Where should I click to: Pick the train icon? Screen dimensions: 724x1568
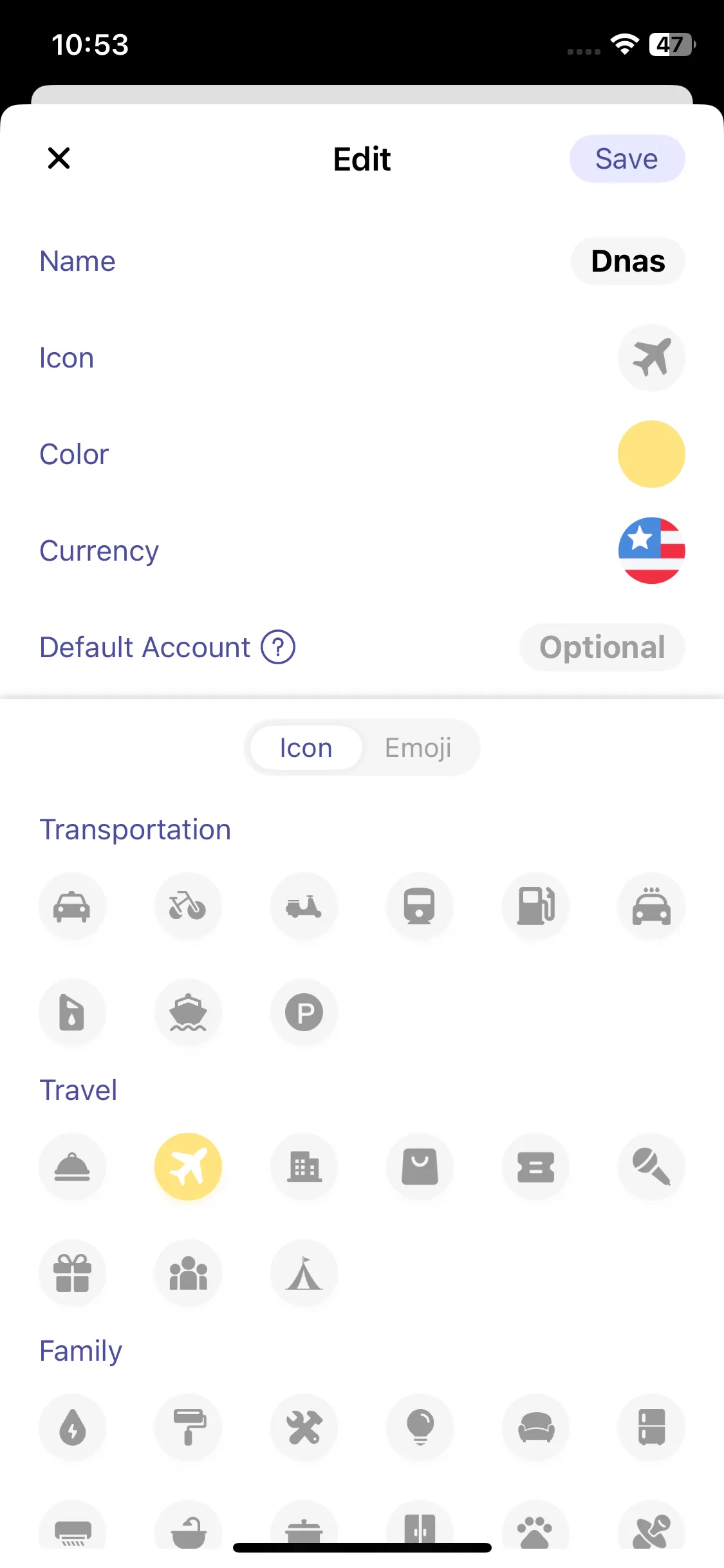click(x=420, y=906)
